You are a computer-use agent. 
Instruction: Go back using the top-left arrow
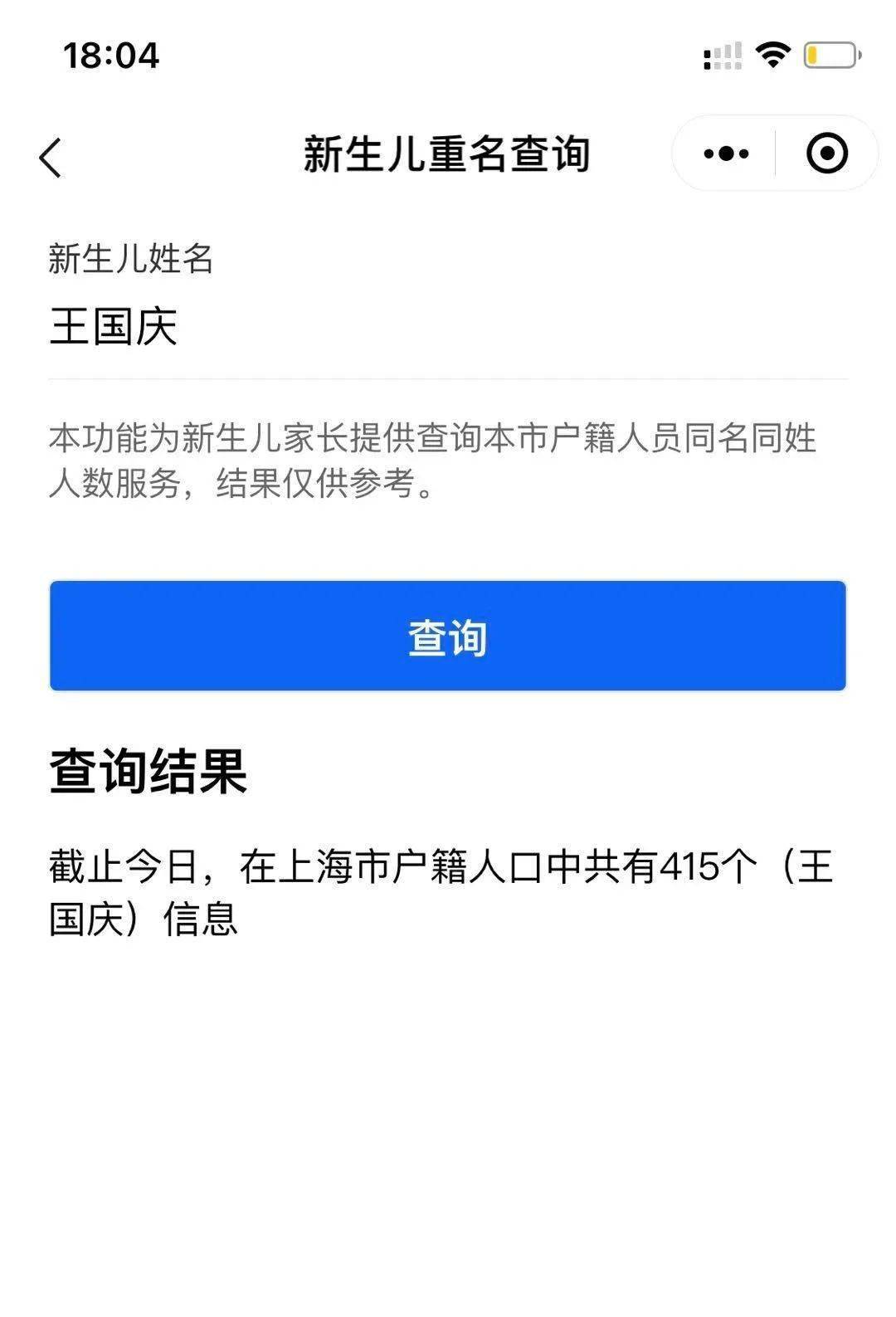51,156
